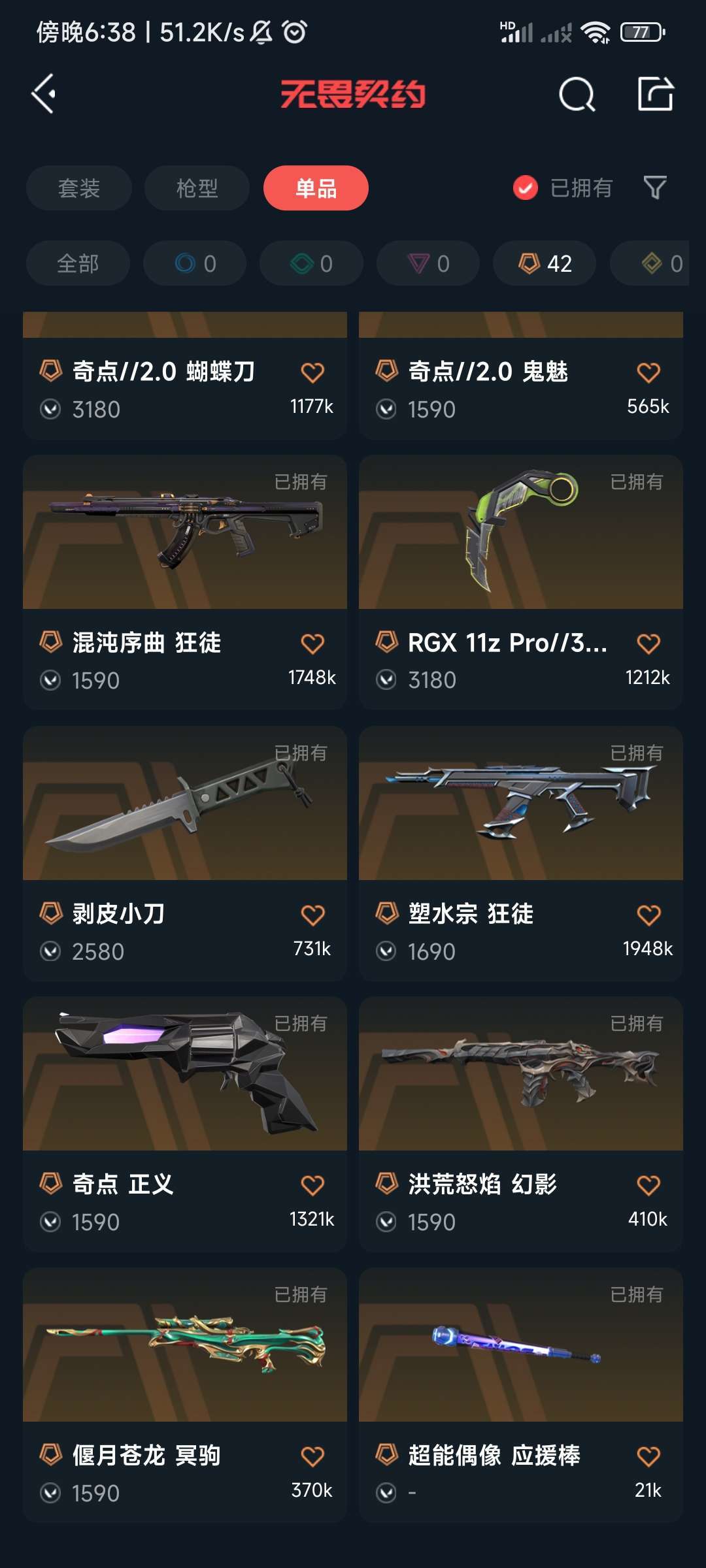The height and width of the screenshot is (1568, 706).
Task: Open the 混沌序曲 狂徒 skin card
Action: (185, 581)
